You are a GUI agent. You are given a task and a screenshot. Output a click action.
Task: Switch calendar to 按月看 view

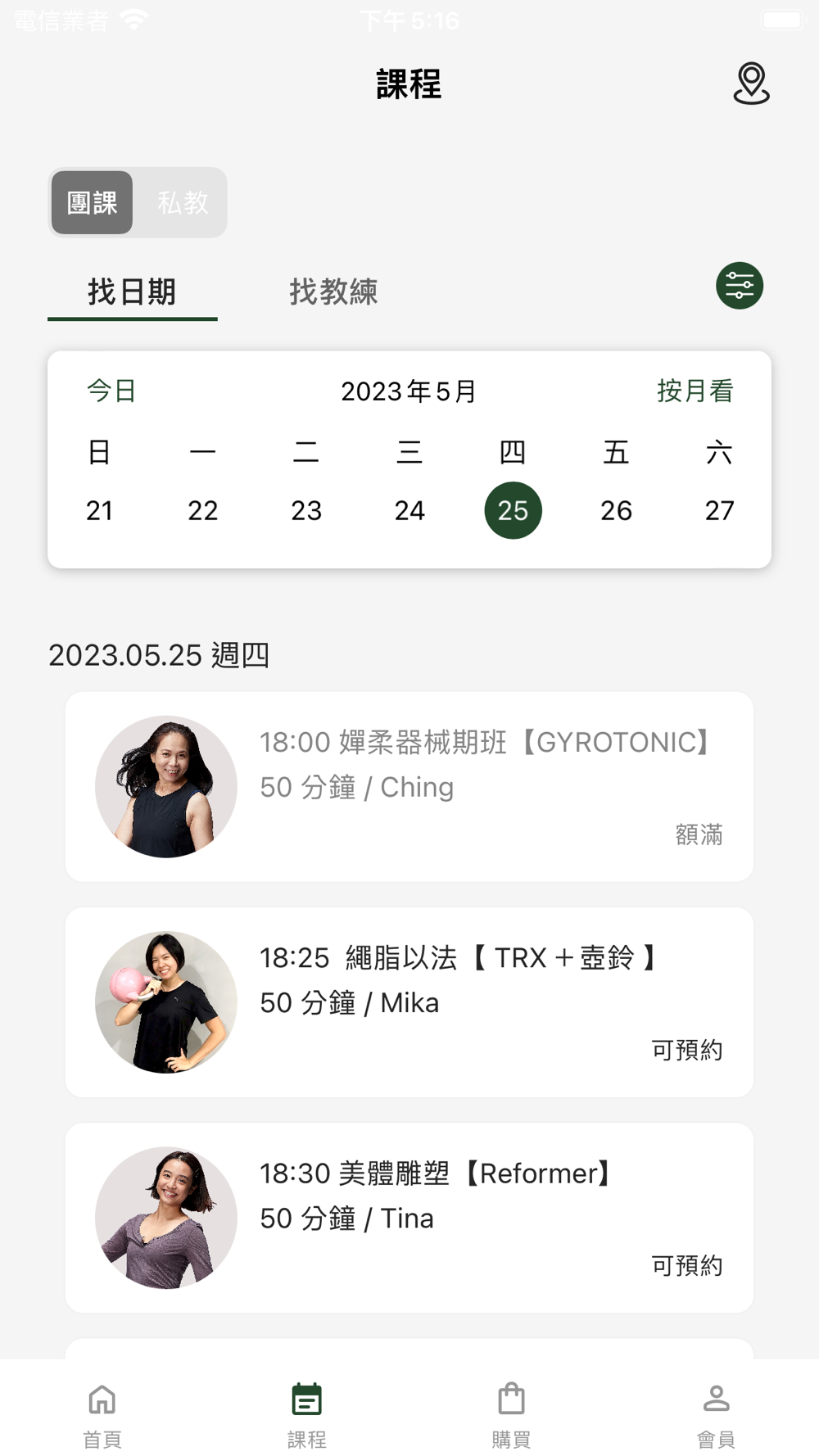tap(695, 391)
